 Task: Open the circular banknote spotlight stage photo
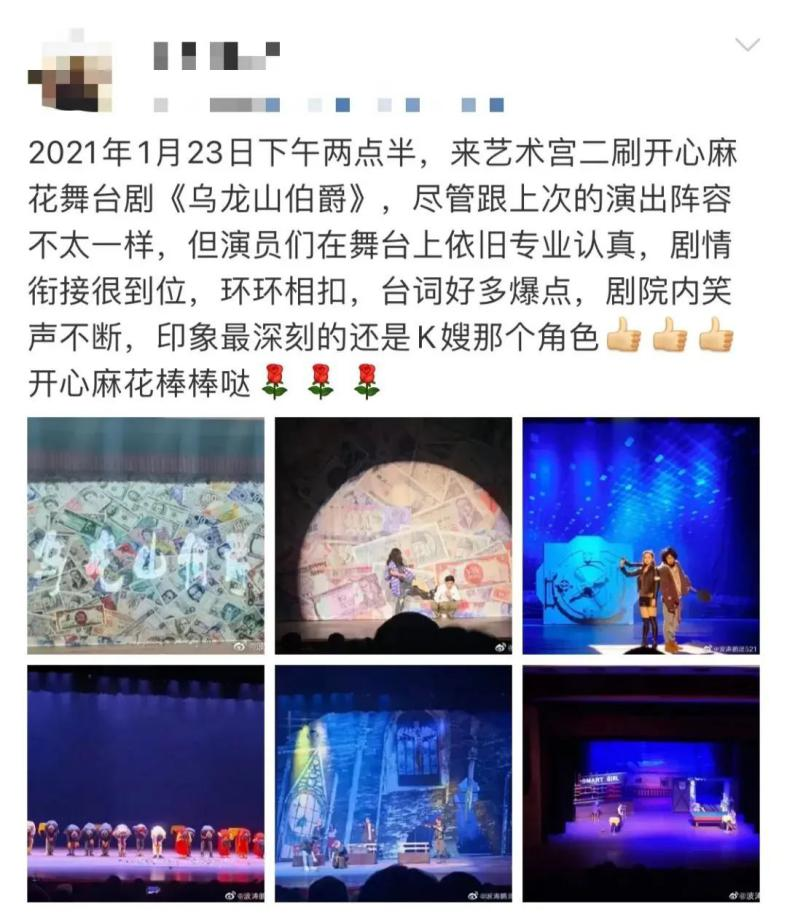point(394,536)
